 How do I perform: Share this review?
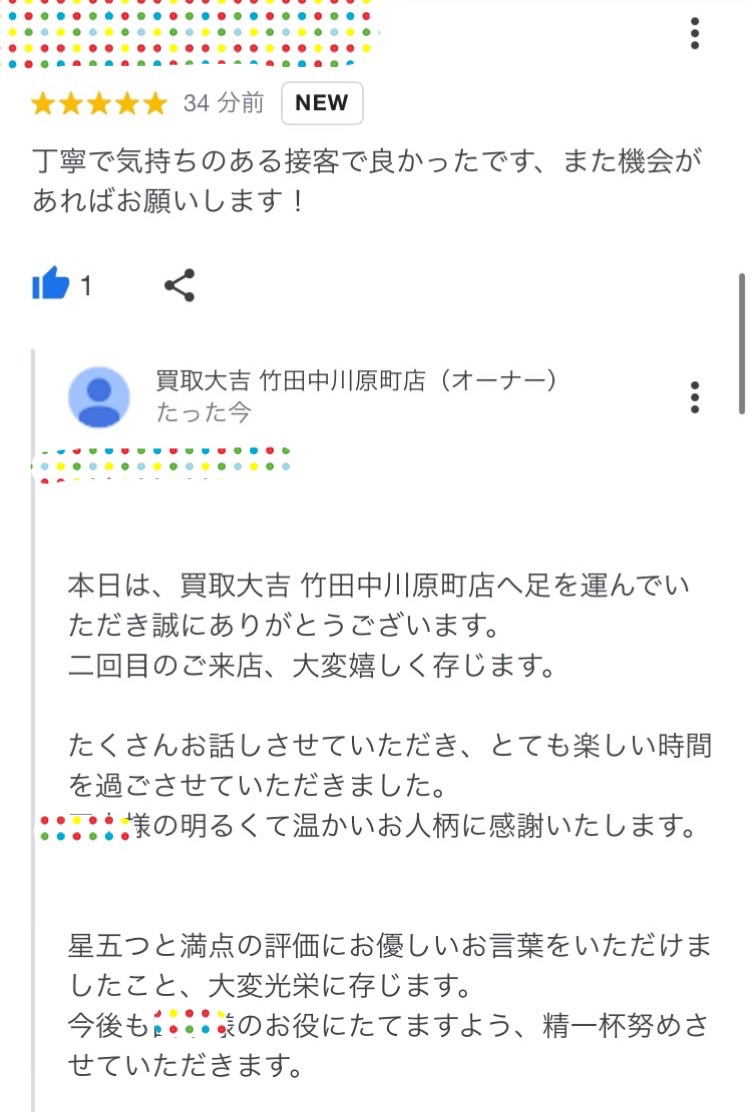179,285
